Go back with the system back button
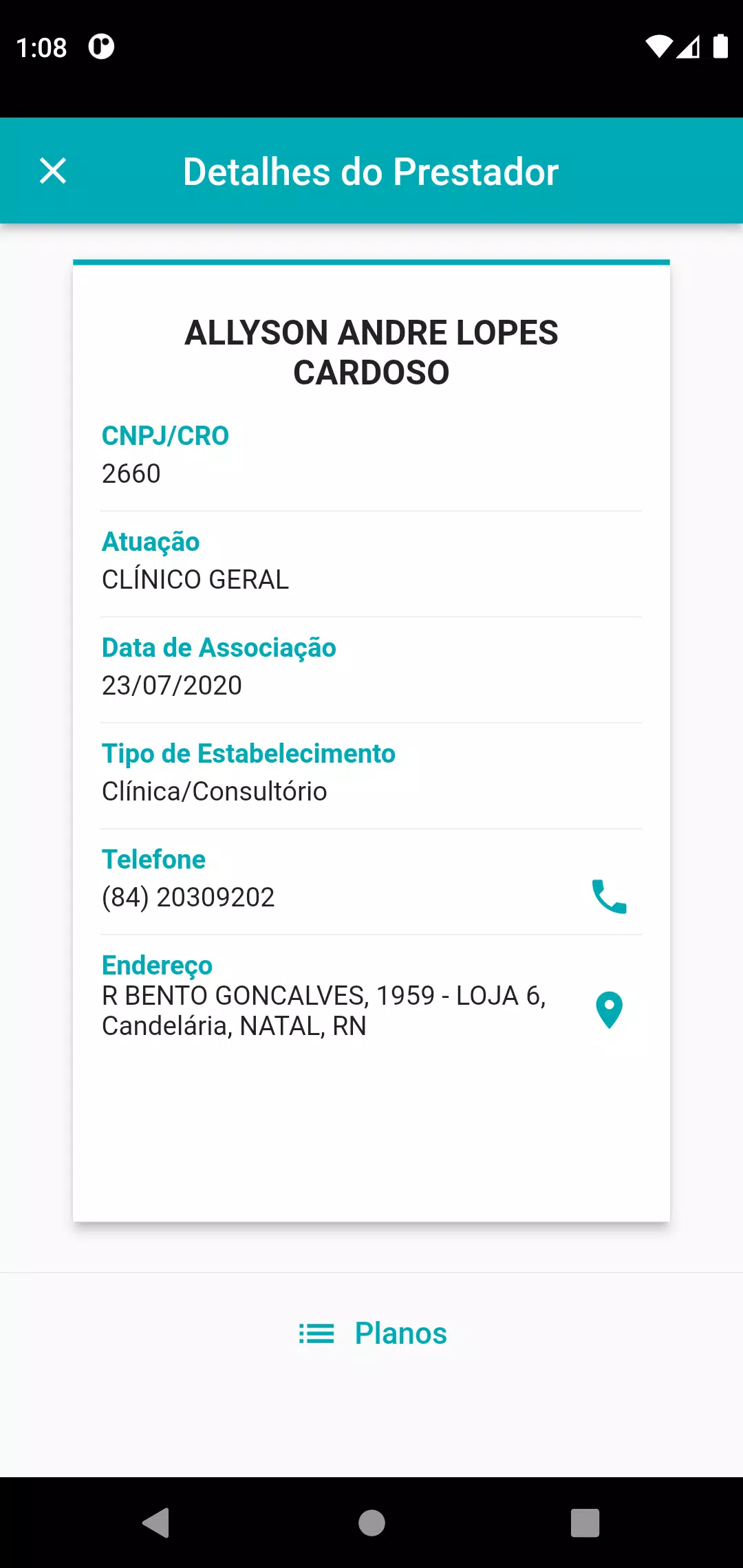Image resolution: width=743 pixels, height=1568 pixels. click(156, 1523)
